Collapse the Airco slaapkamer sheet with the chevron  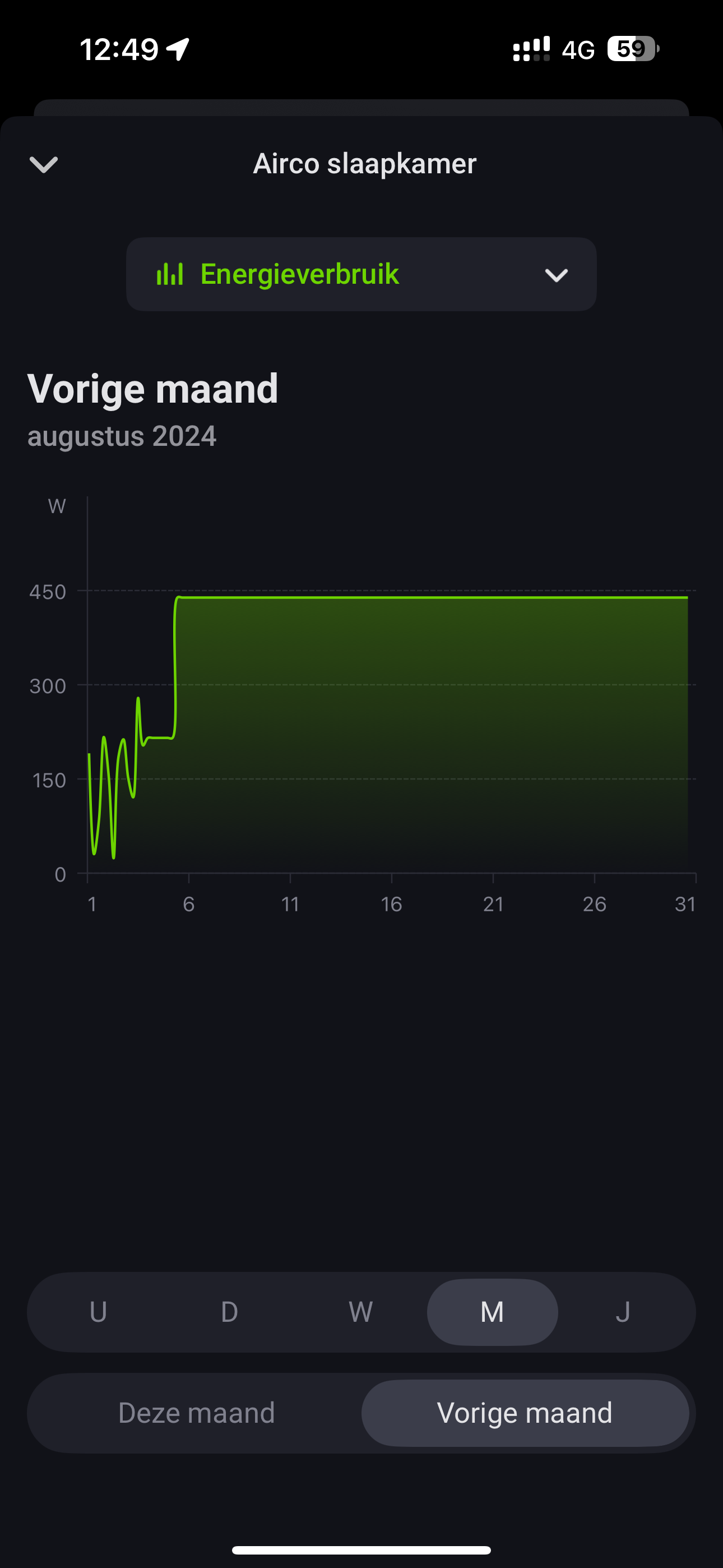click(x=44, y=164)
